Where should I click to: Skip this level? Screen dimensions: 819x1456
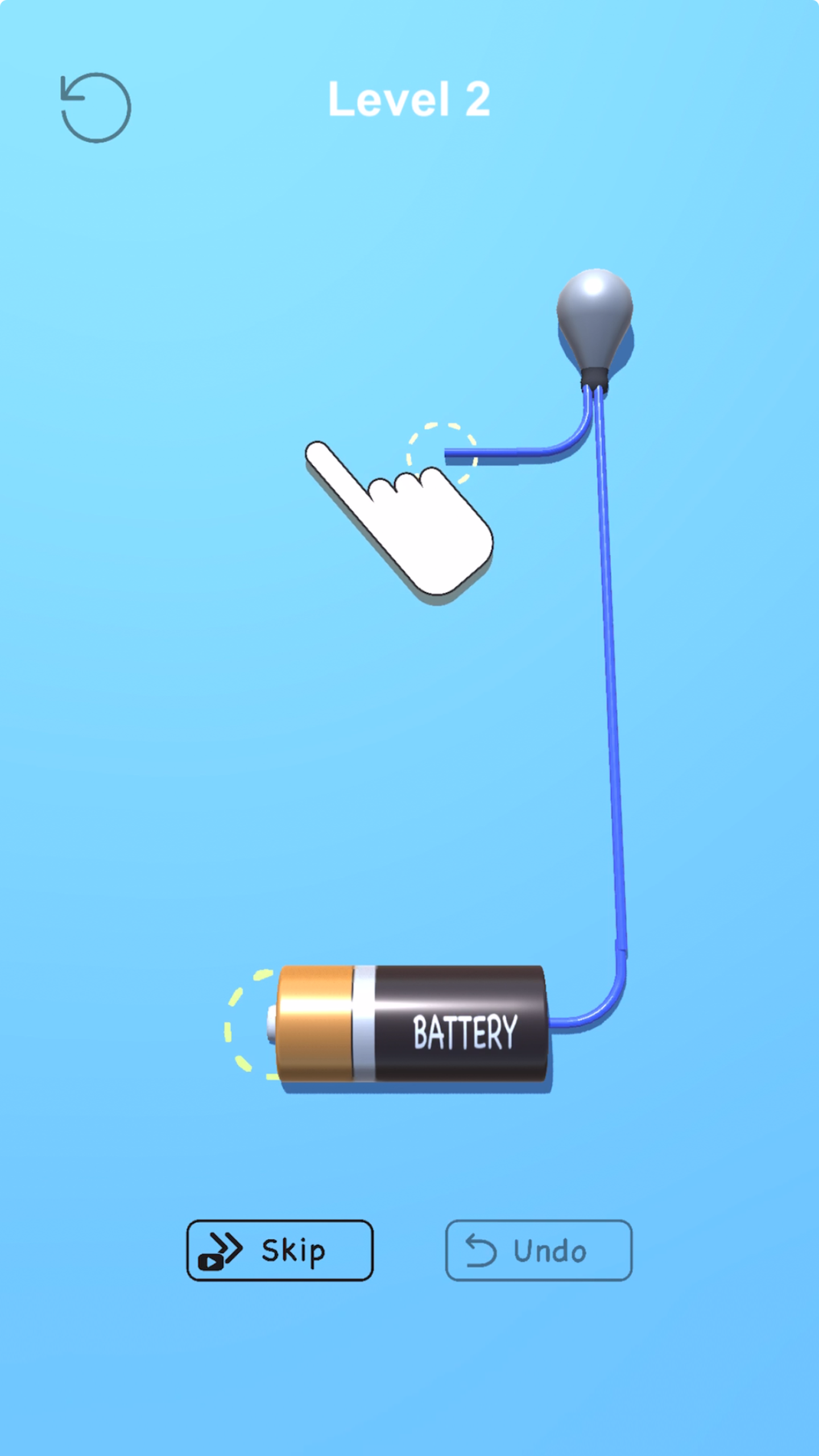tap(280, 1250)
